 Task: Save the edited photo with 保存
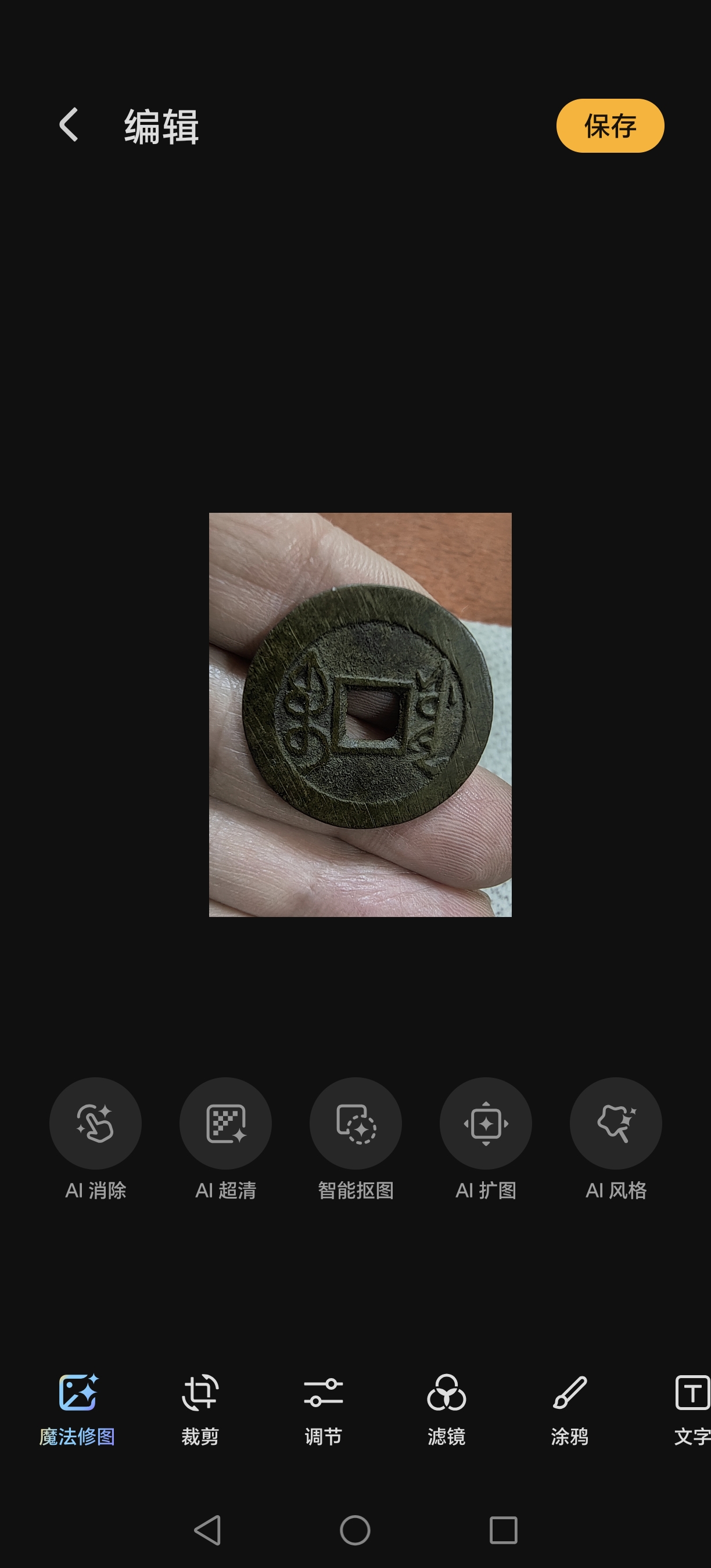click(610, 126)
